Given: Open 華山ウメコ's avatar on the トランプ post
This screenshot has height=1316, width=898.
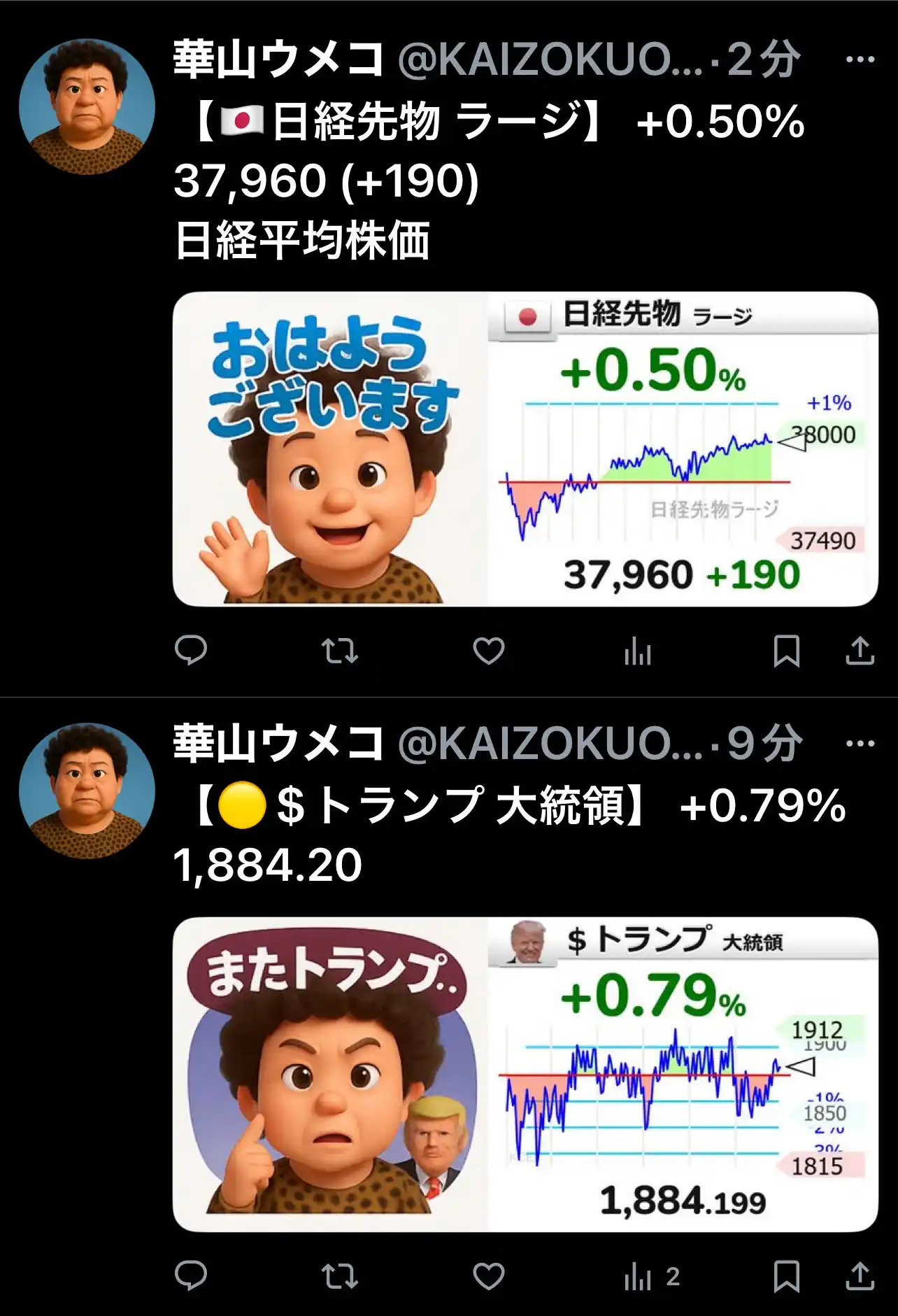Looking at the screenshot, I should (x=87, y=791).
